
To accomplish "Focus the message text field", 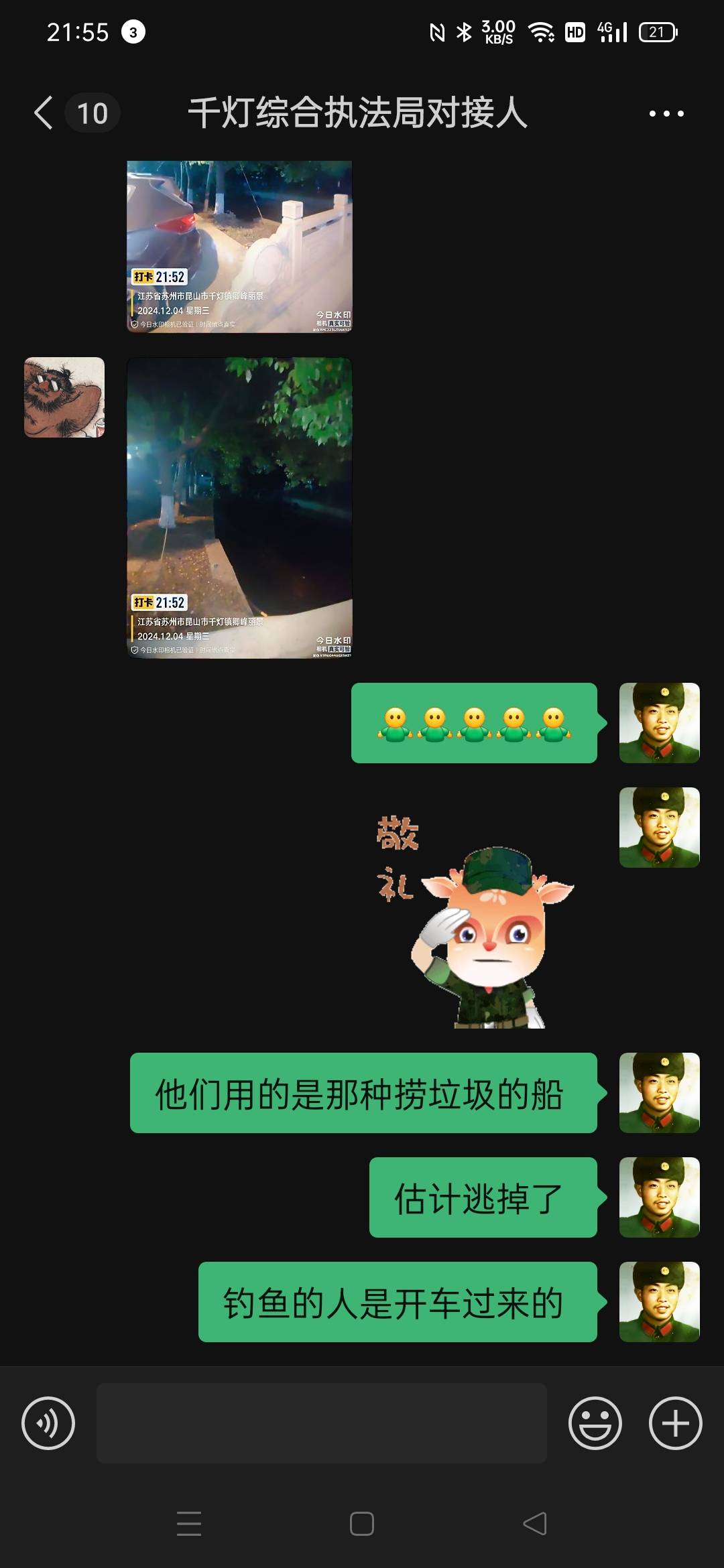I will click(322, 1423).
